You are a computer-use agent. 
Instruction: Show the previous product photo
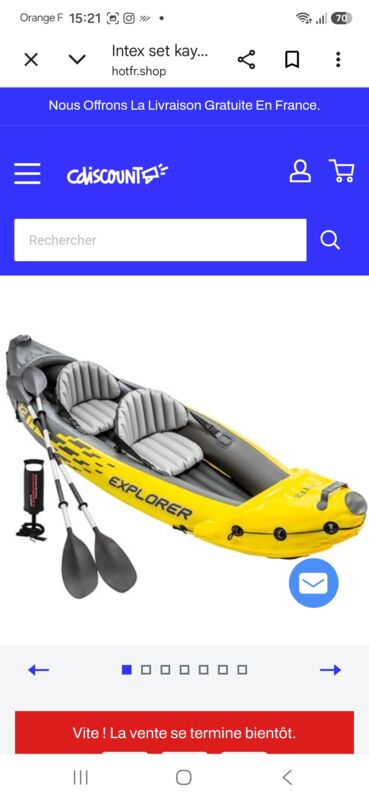pos(38,670)
